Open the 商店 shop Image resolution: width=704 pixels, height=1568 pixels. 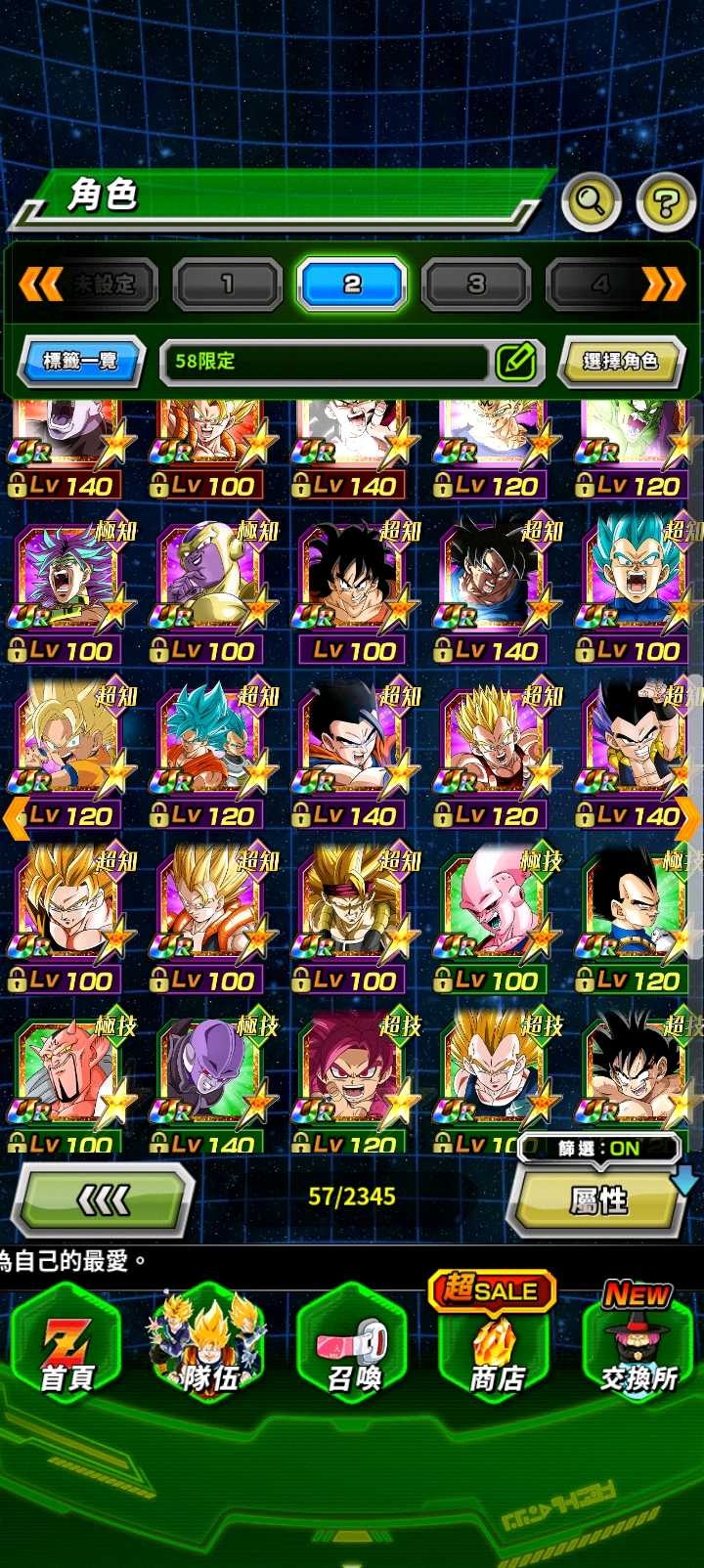495,1349
